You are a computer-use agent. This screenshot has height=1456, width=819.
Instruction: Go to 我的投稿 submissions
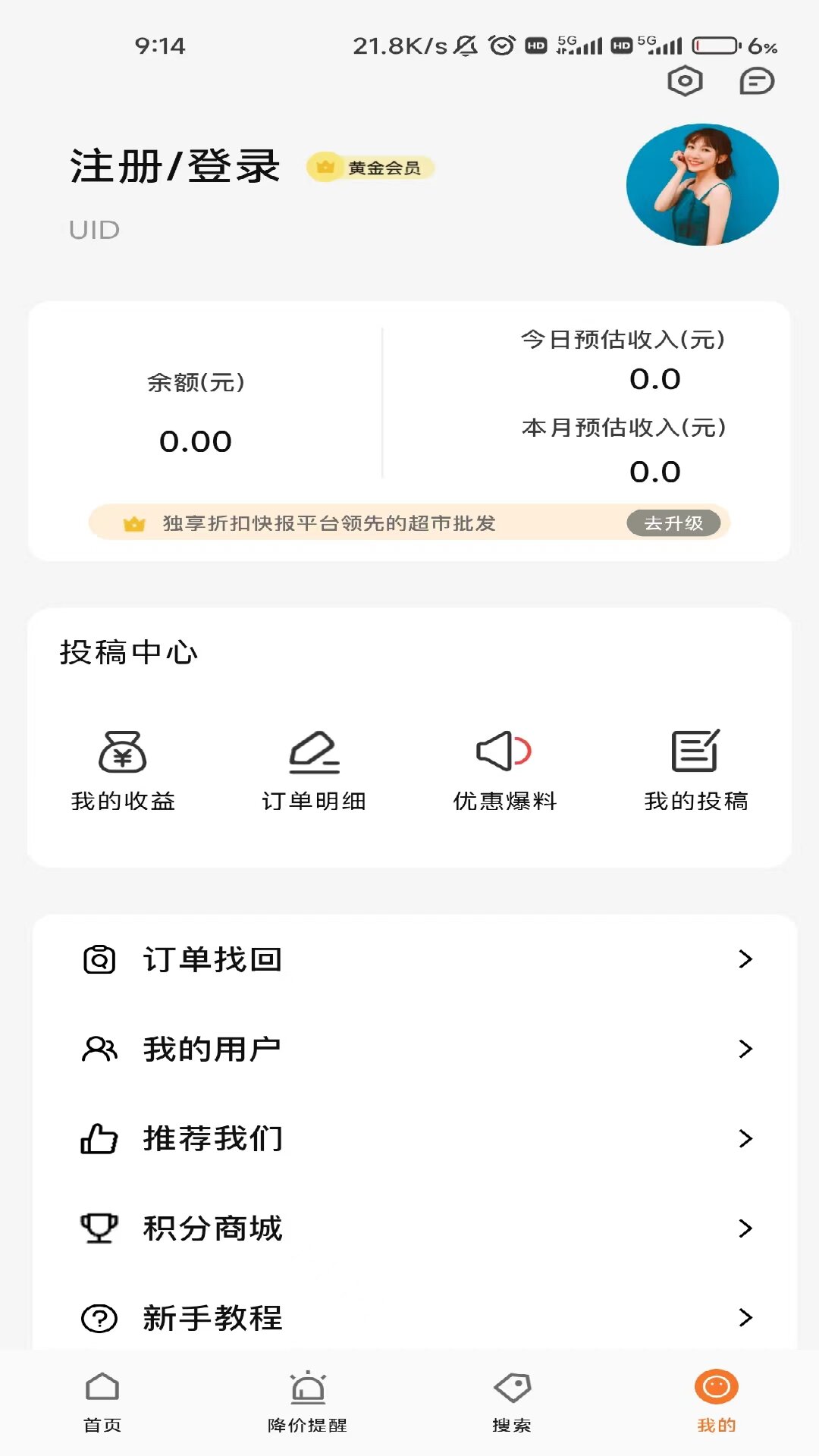click(x=696, y=770)
